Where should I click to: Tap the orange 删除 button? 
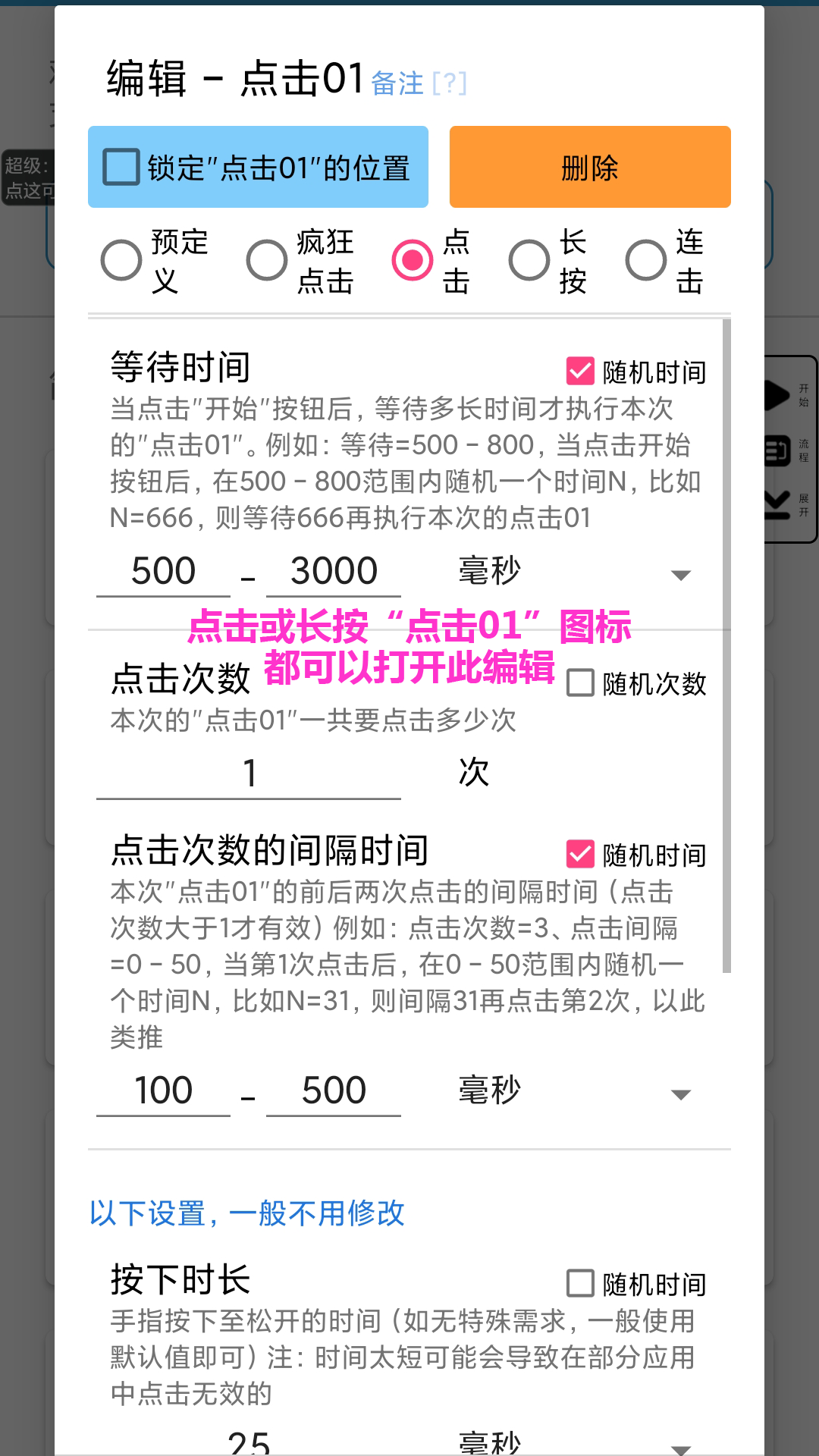pos(589,168)
